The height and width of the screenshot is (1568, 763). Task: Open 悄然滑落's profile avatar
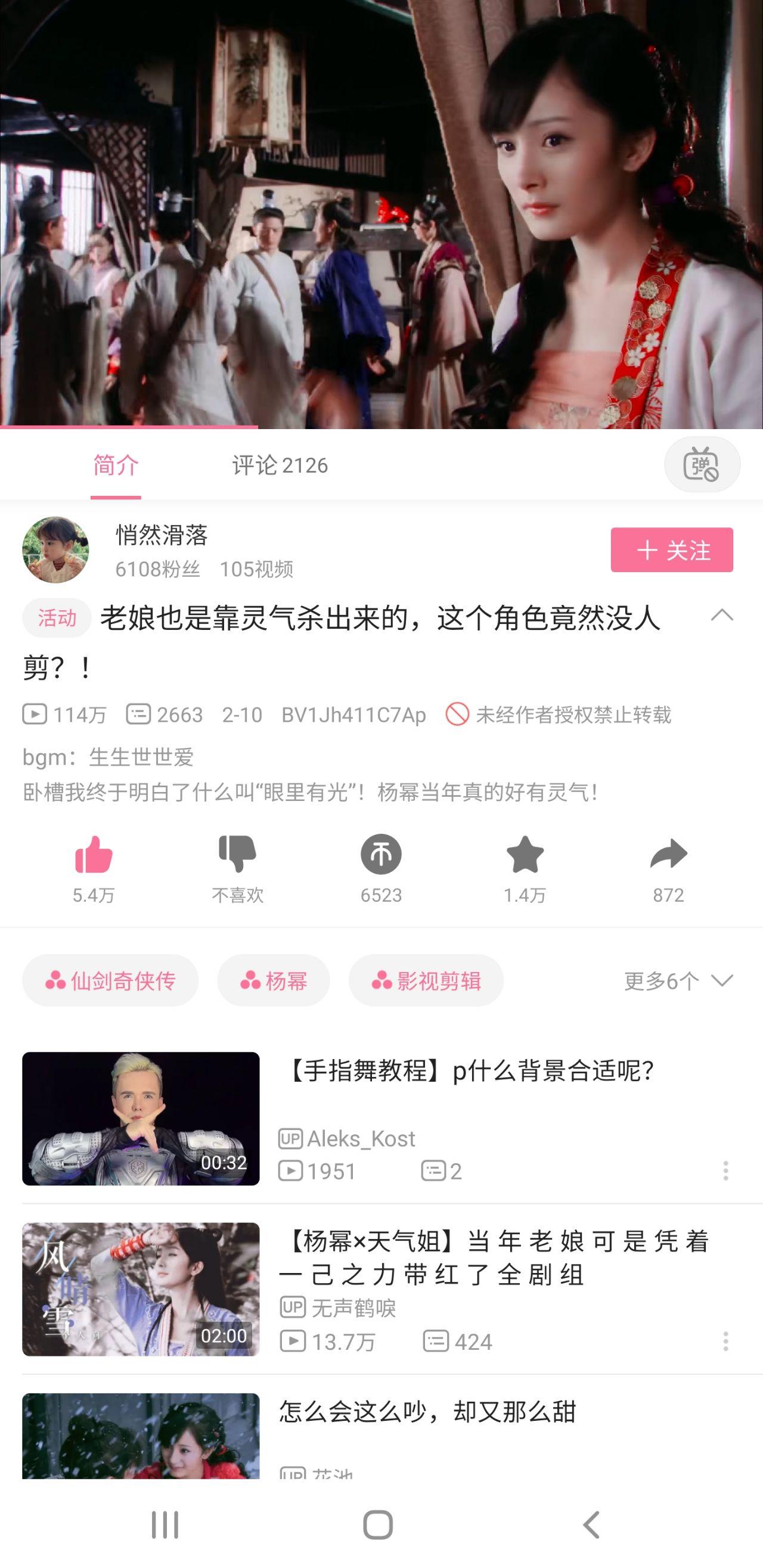(55, 549)
